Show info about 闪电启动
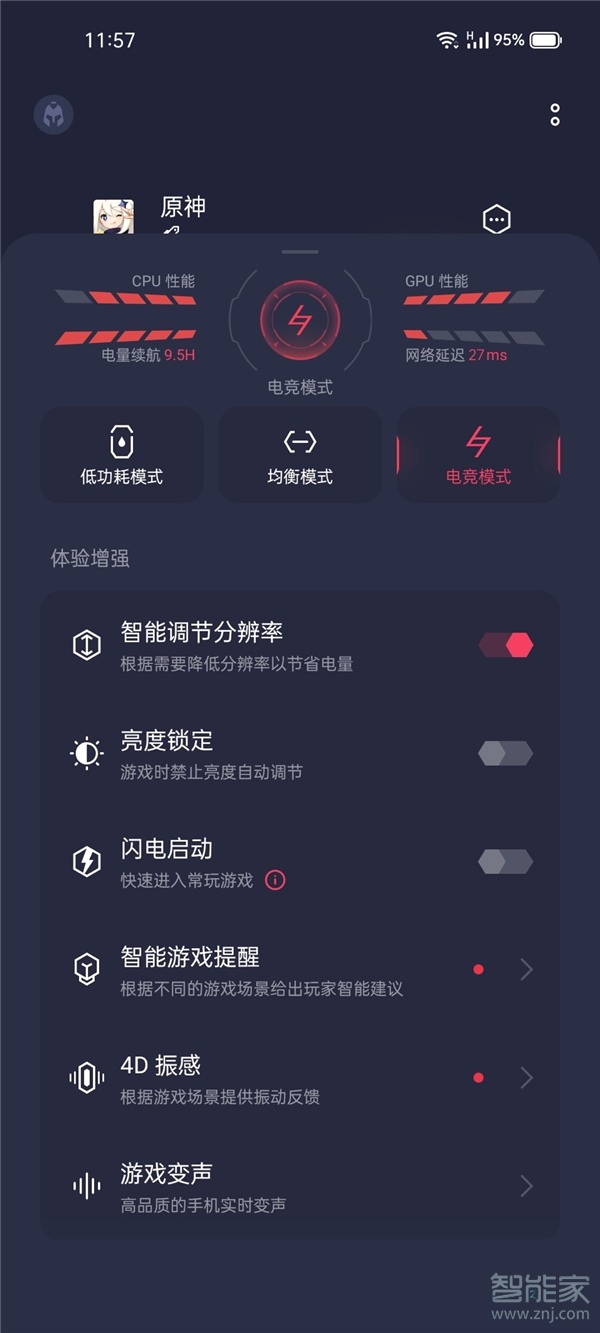Viewport: 600px width, 1333px height. coord(275,881)
